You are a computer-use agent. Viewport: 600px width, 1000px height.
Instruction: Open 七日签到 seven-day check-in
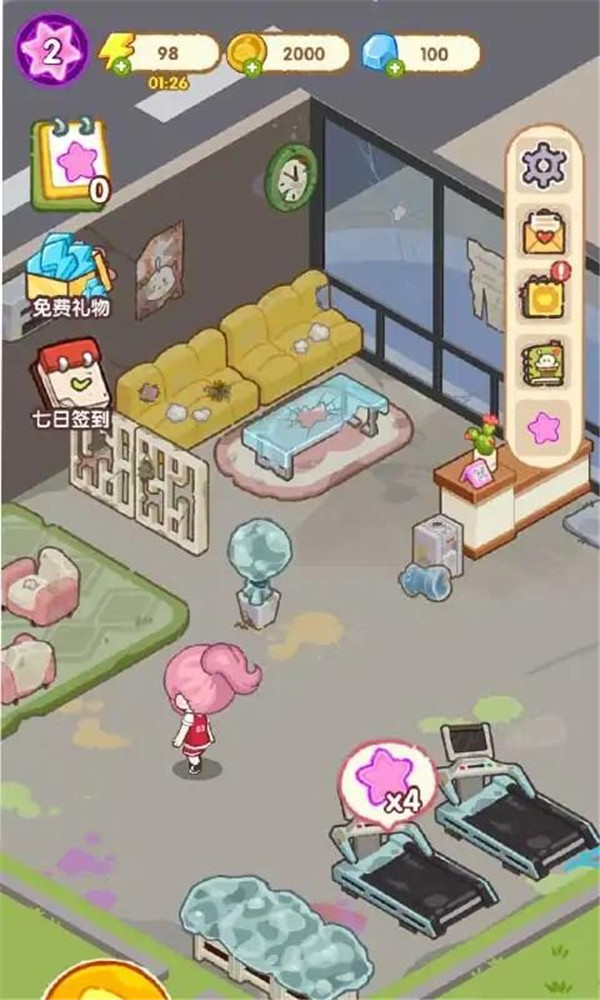(68, 376)
